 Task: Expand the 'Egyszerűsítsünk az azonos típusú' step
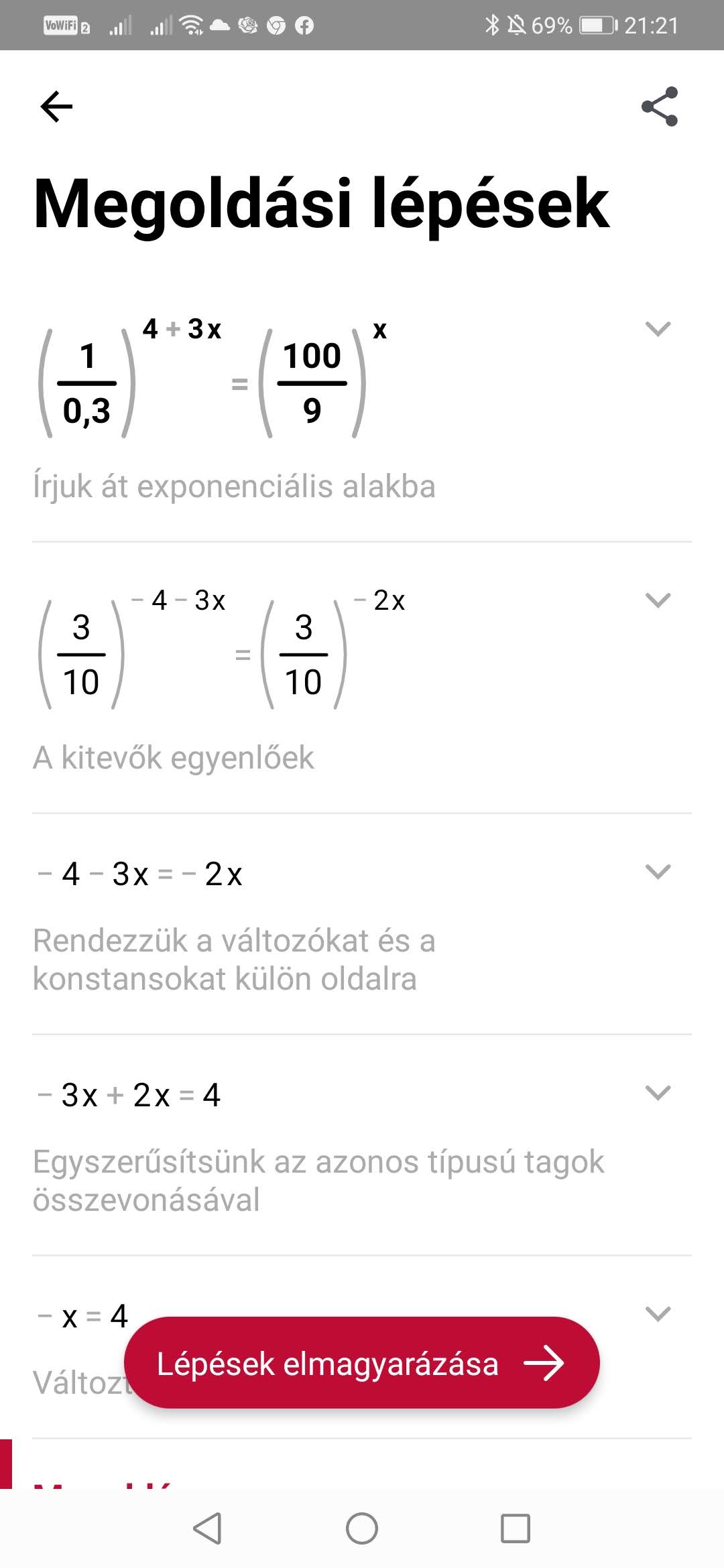click(657, 1093)
